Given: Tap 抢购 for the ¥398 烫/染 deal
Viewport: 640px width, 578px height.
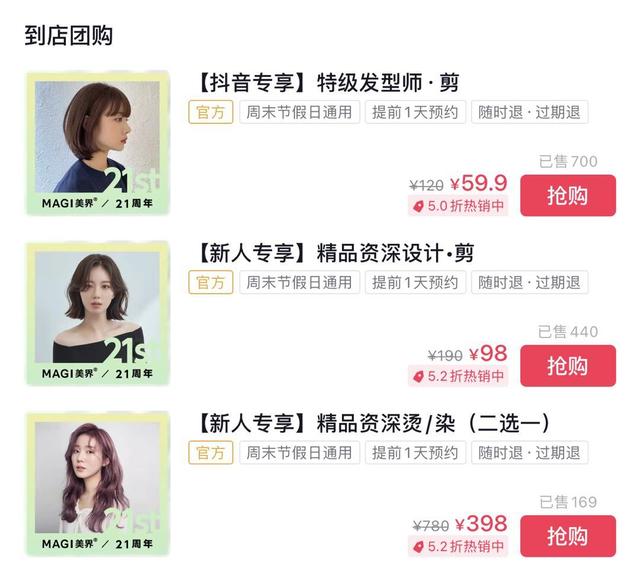Looking at the screenshot, I should [567, 537].
